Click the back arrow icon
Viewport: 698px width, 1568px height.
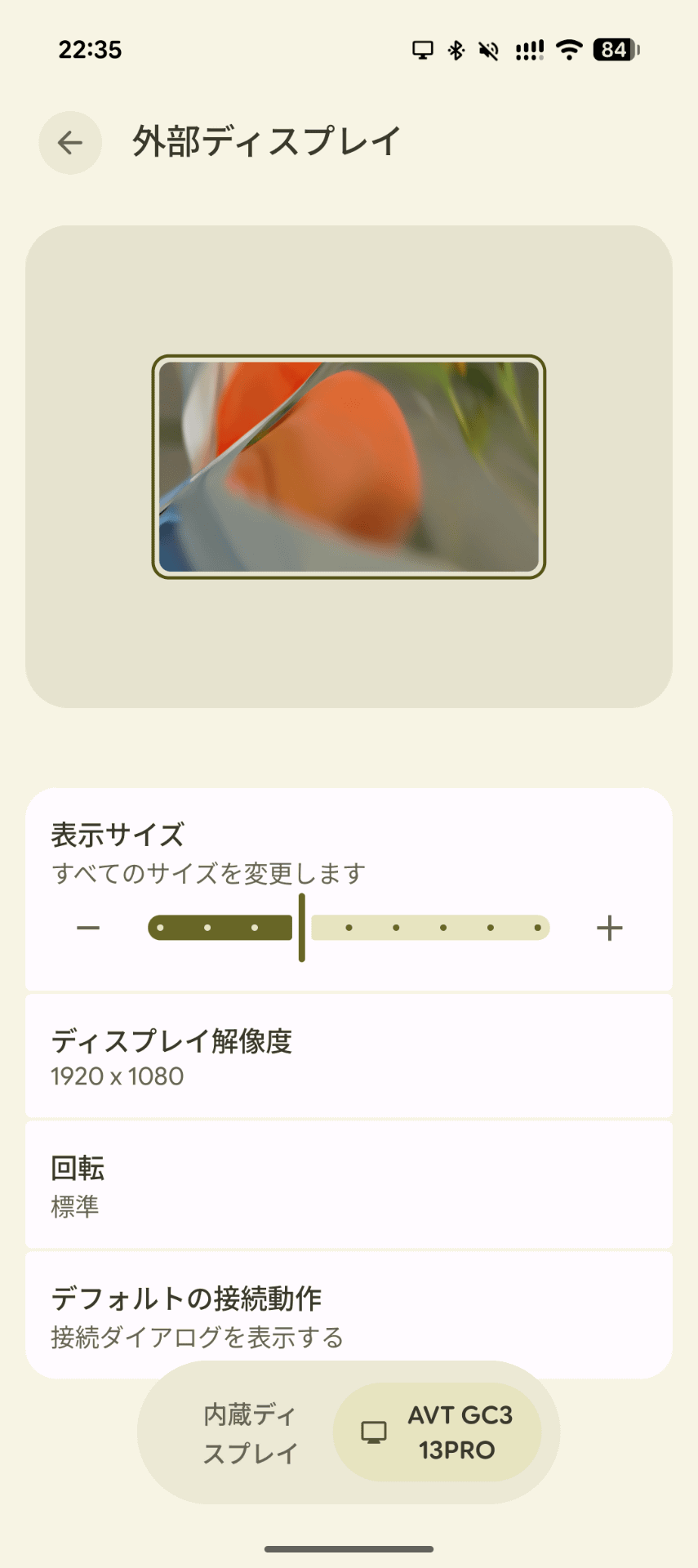[x=69, y=142]
